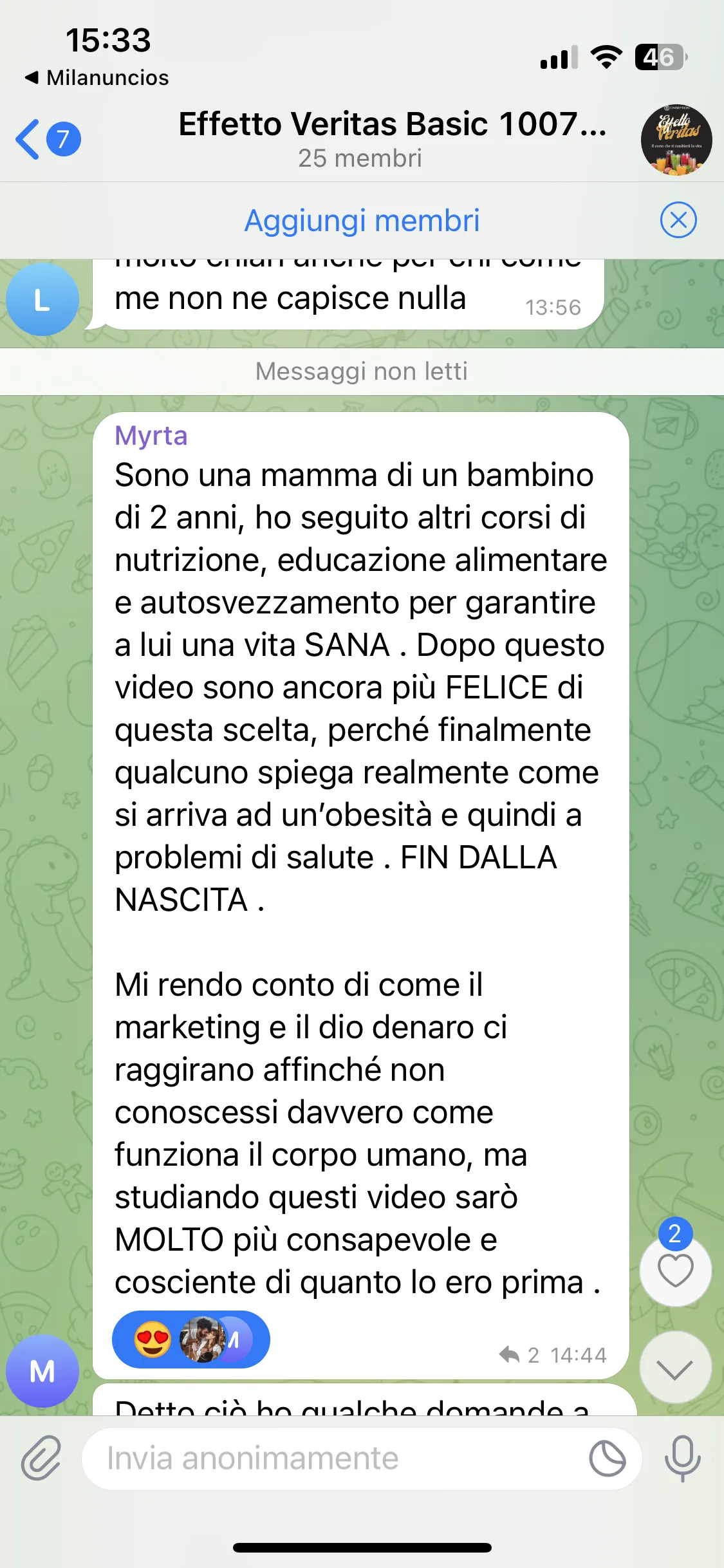This screenshot has width=724, height=1568.
Task: Record a voice message
Action: click(682, 1459)
